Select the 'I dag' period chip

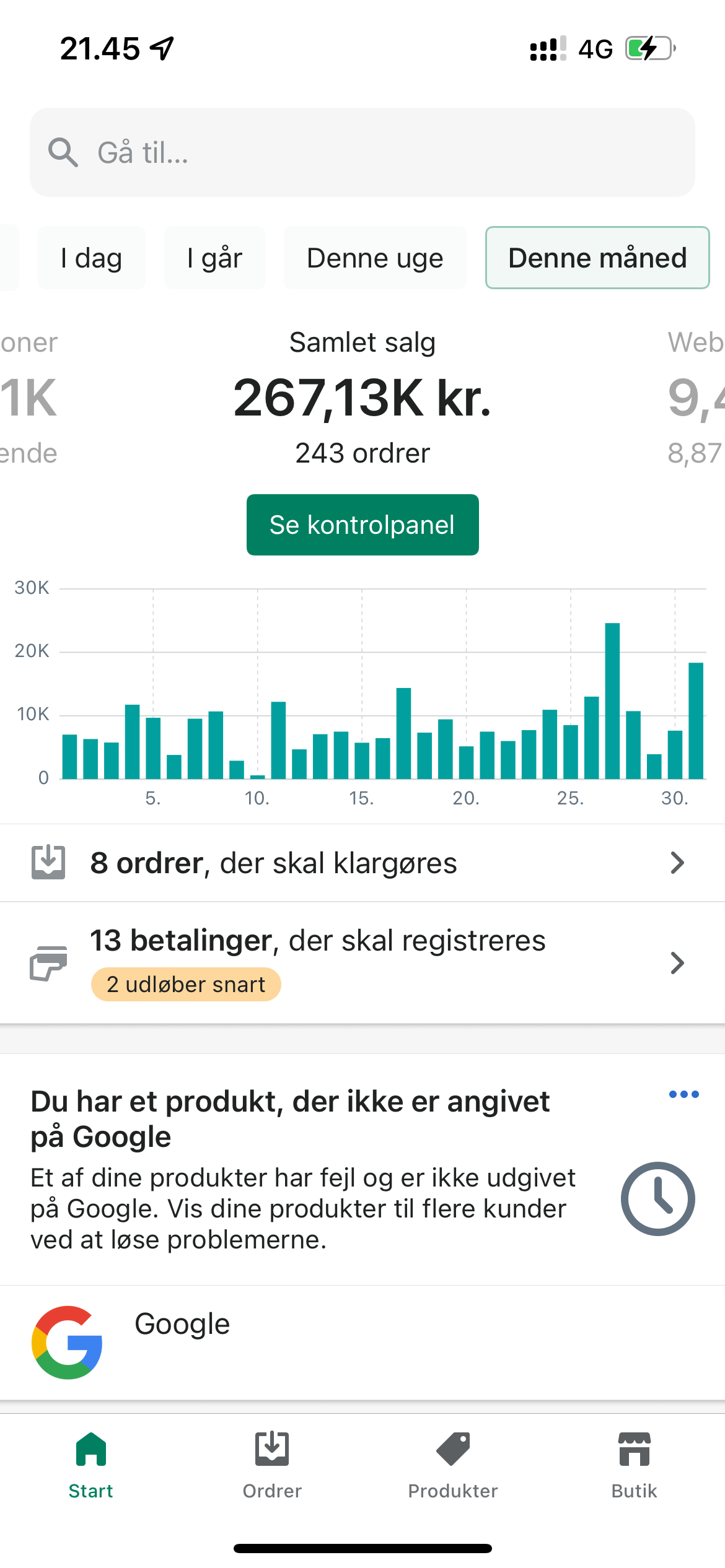point(91,258)
